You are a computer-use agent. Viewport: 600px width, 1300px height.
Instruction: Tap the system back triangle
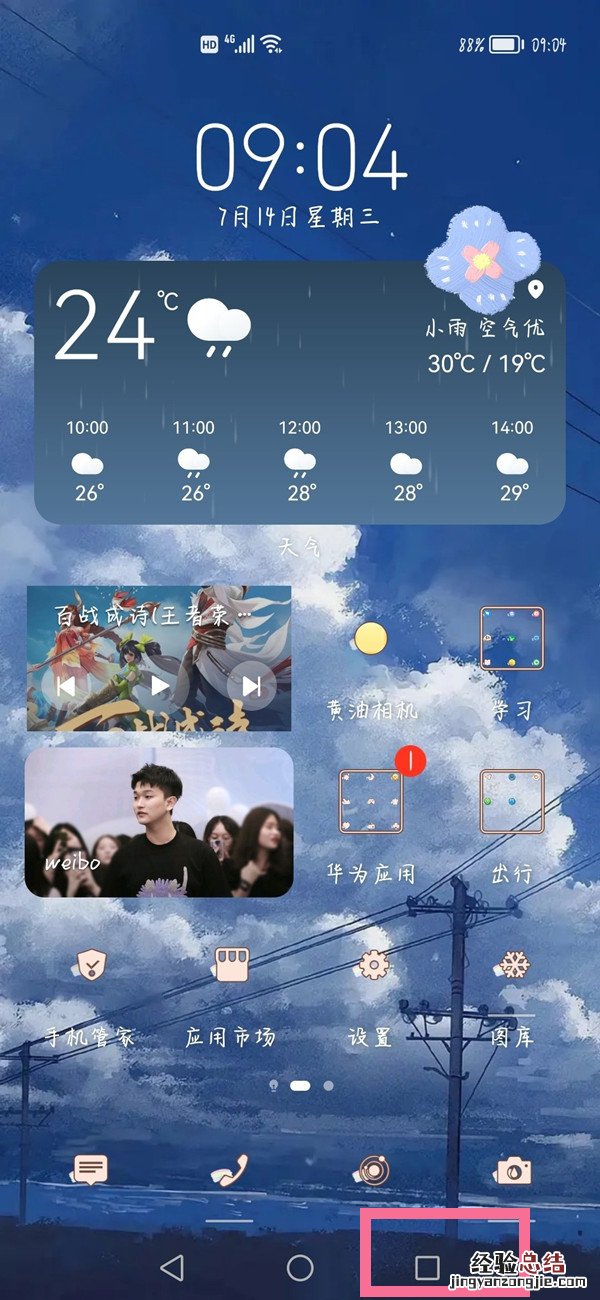pos(172,1268)
